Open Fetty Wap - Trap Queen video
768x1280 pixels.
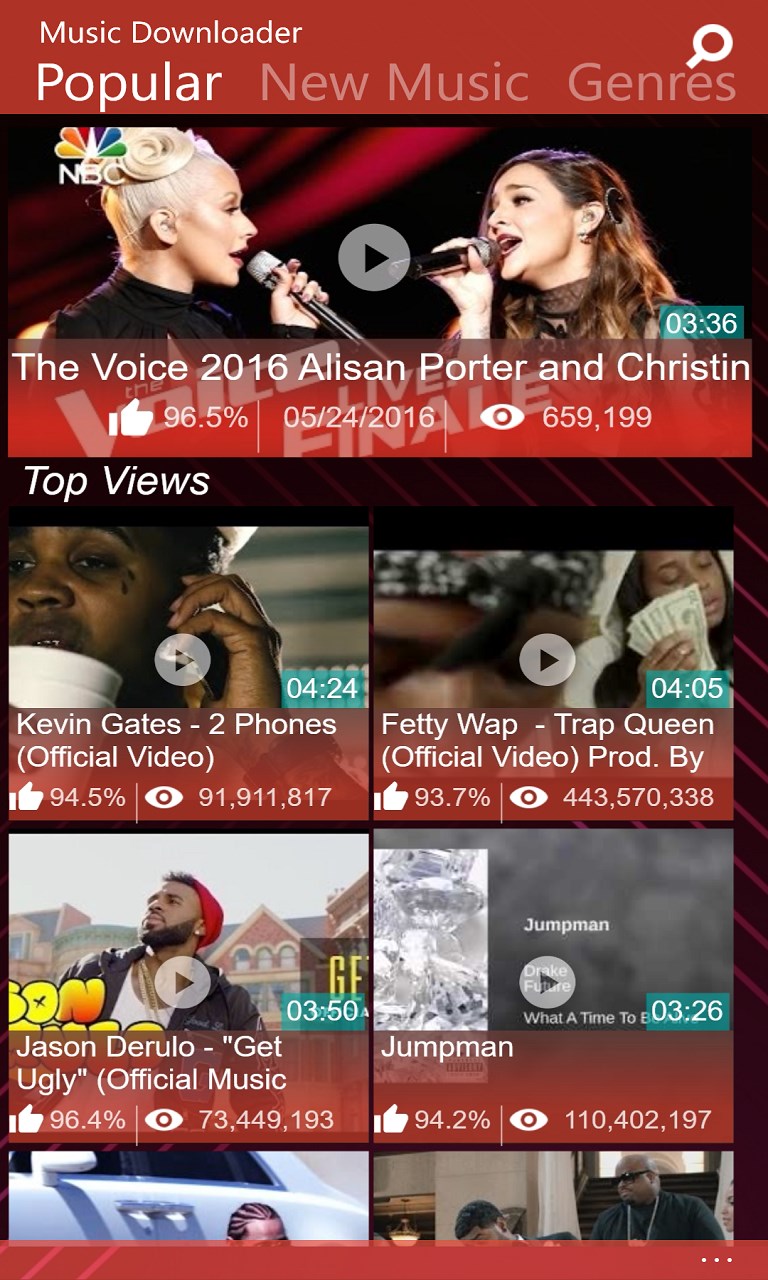click(548, 660)
